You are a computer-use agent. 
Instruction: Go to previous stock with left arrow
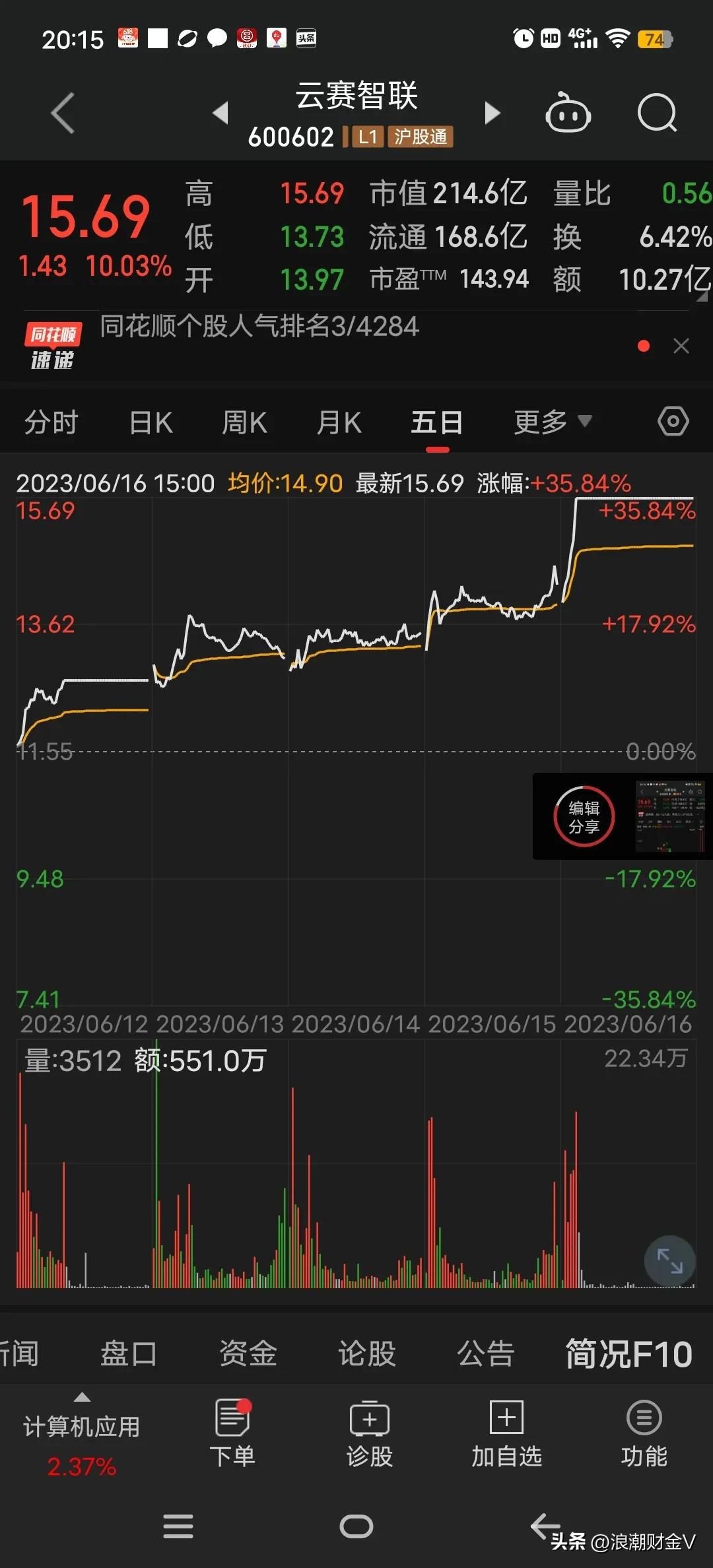[222, 114]
